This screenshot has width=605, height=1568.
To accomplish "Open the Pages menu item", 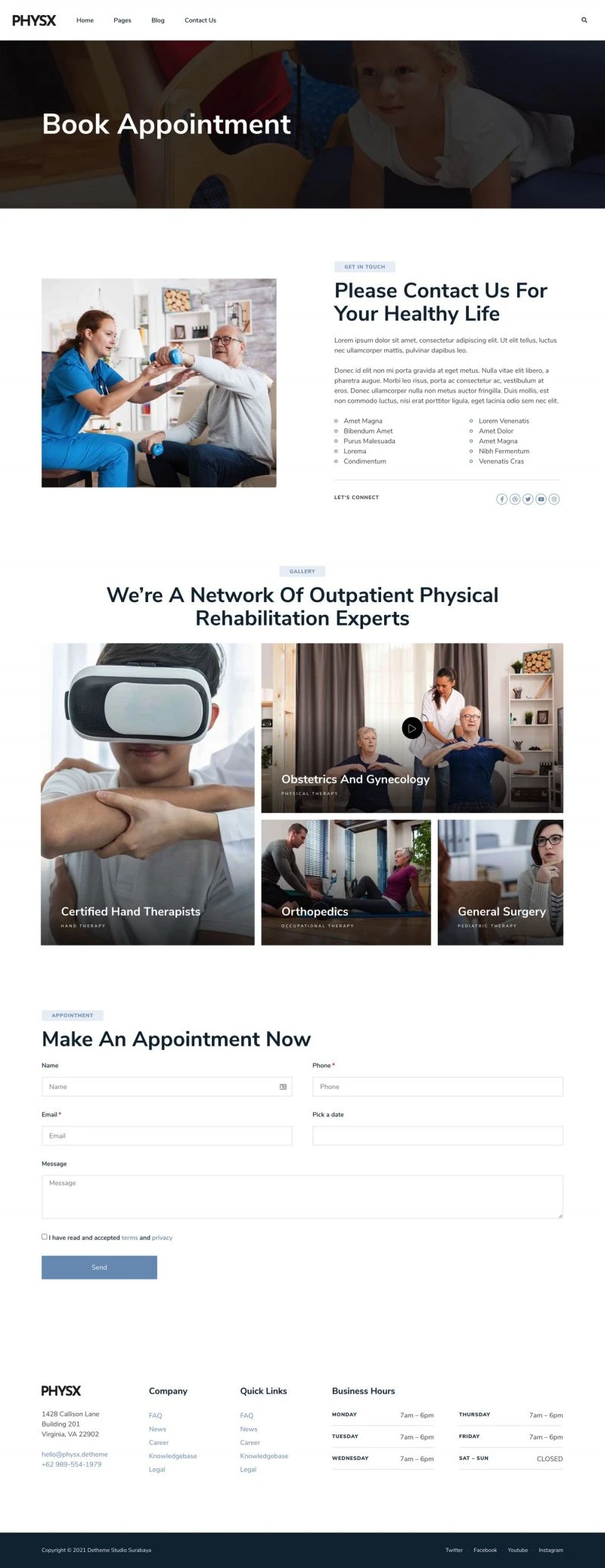I will click(123, 20).
